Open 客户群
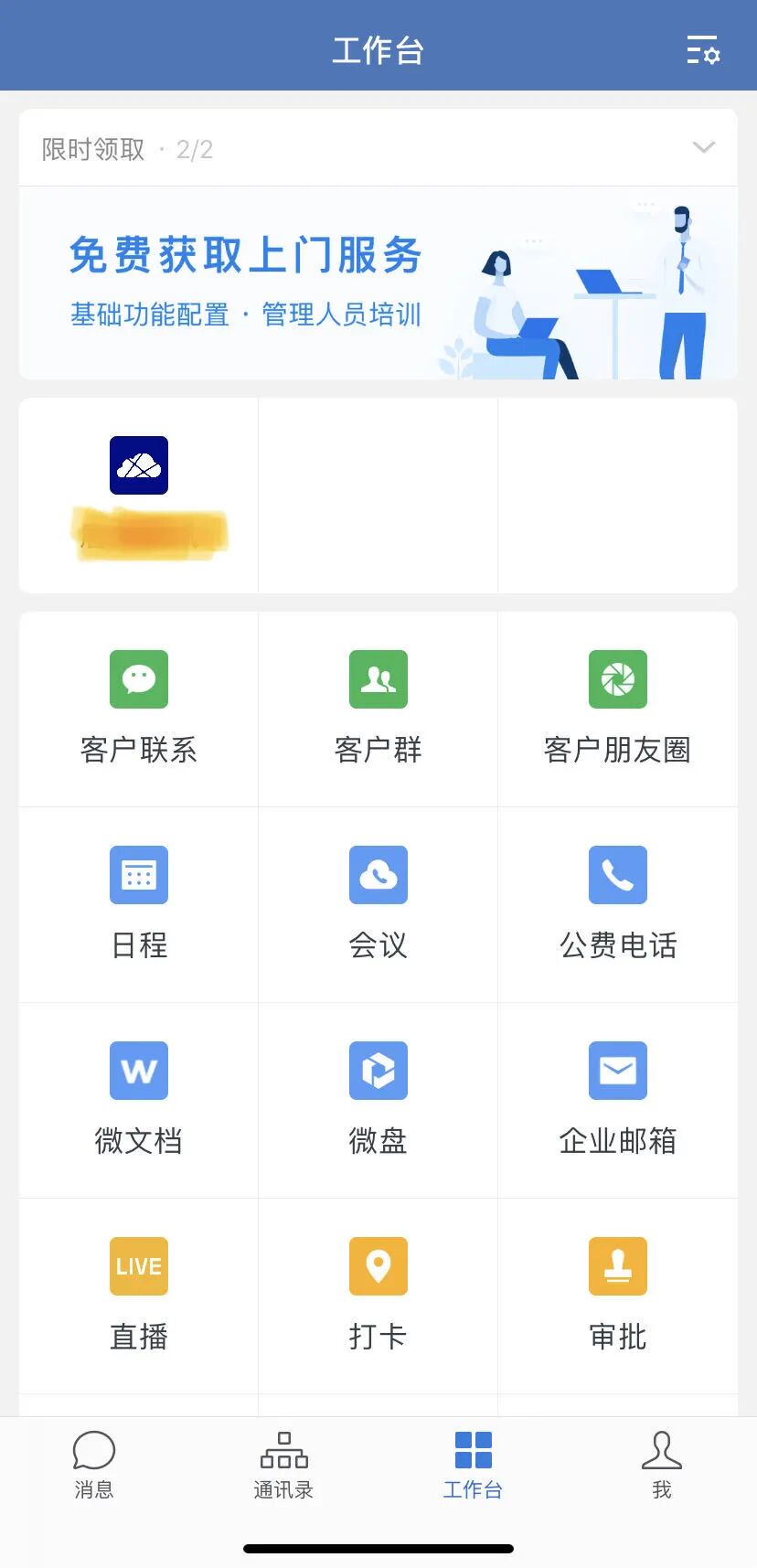Viewport: 757px width, 1568px height. pyautogui.click(x=378, y=709)
